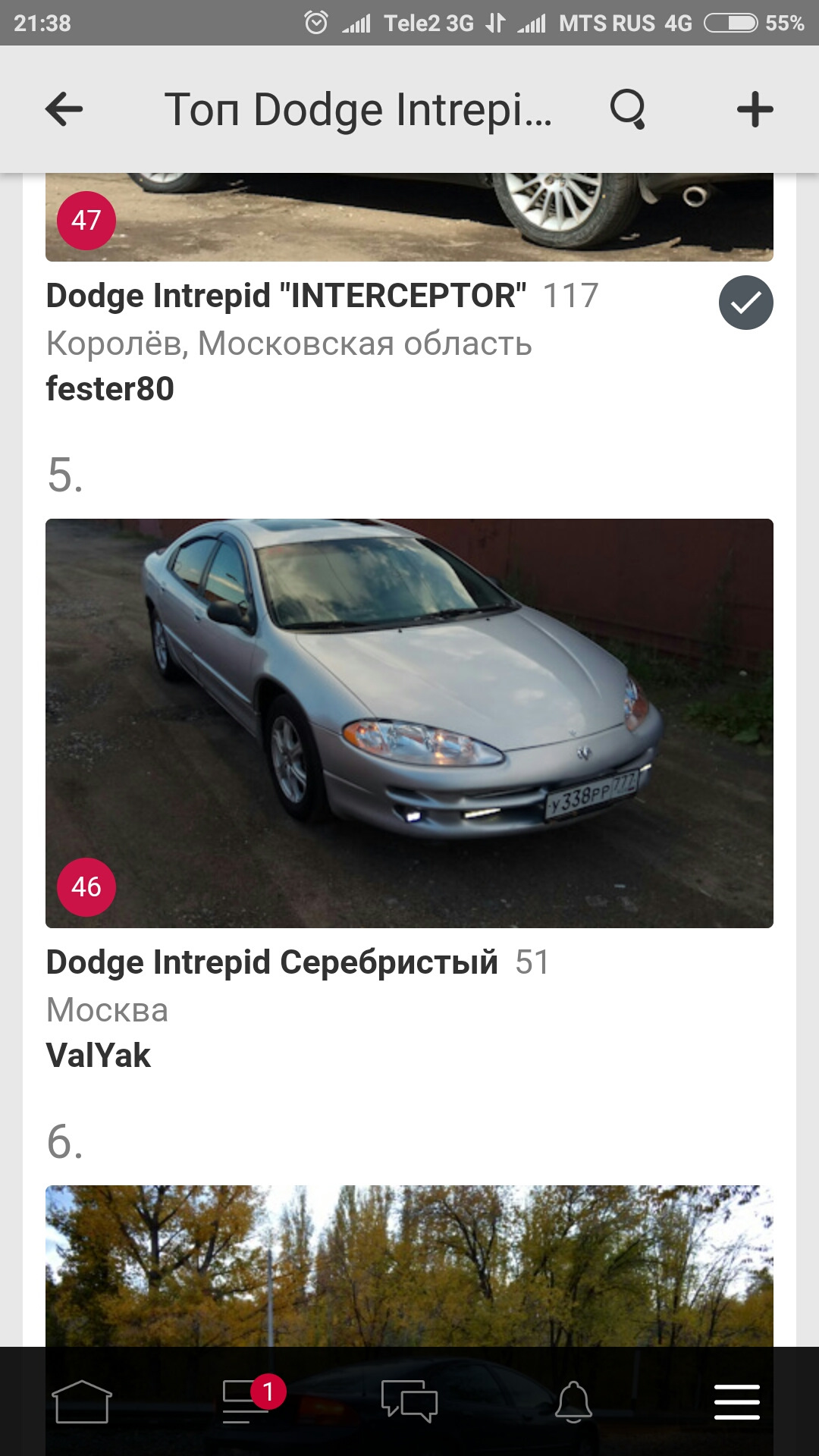Open fester80's profile

[111, 390]
